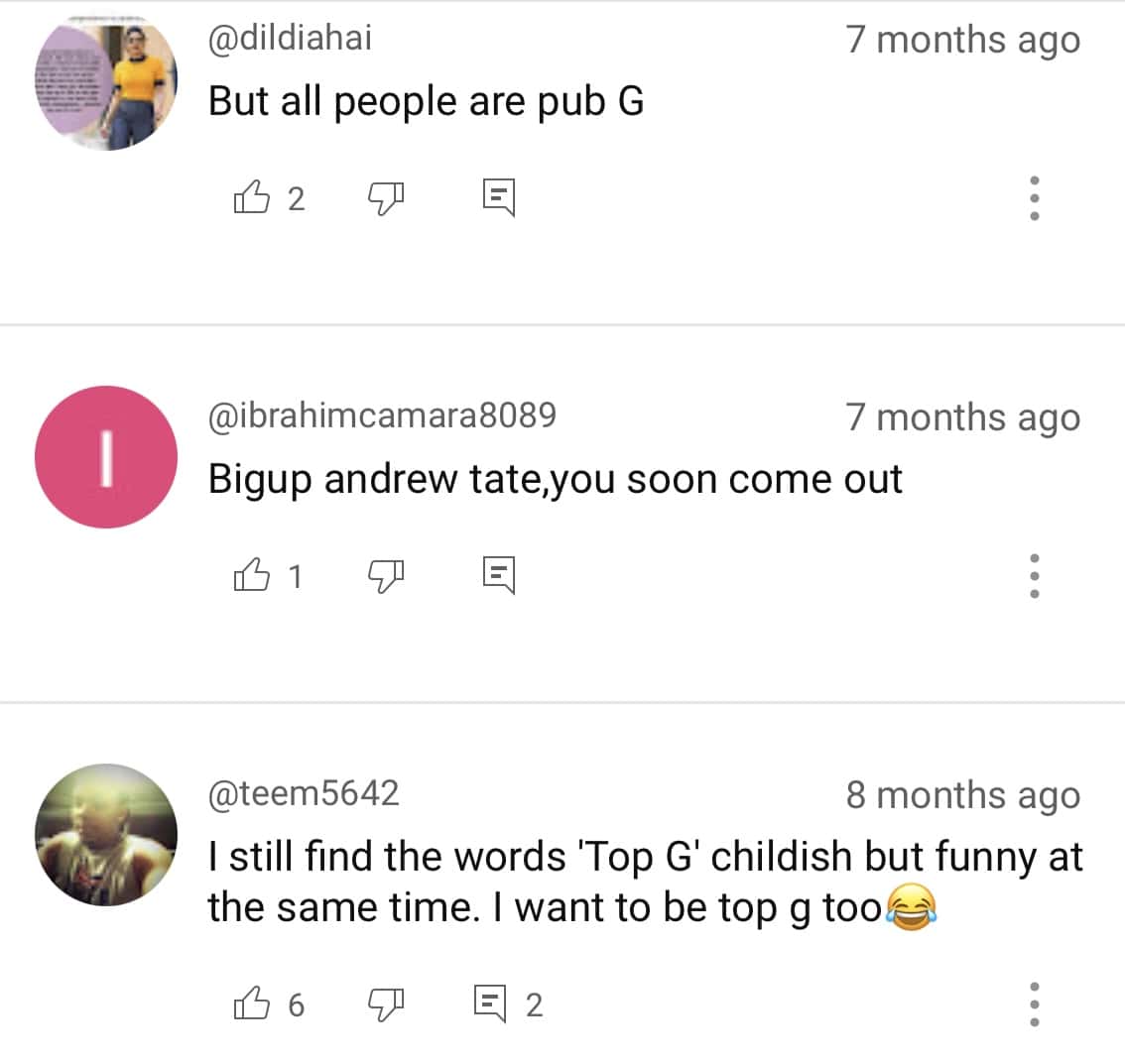
Task: Open more options for @ibrahimcamara8089's comment
Action: (1034, 575)
